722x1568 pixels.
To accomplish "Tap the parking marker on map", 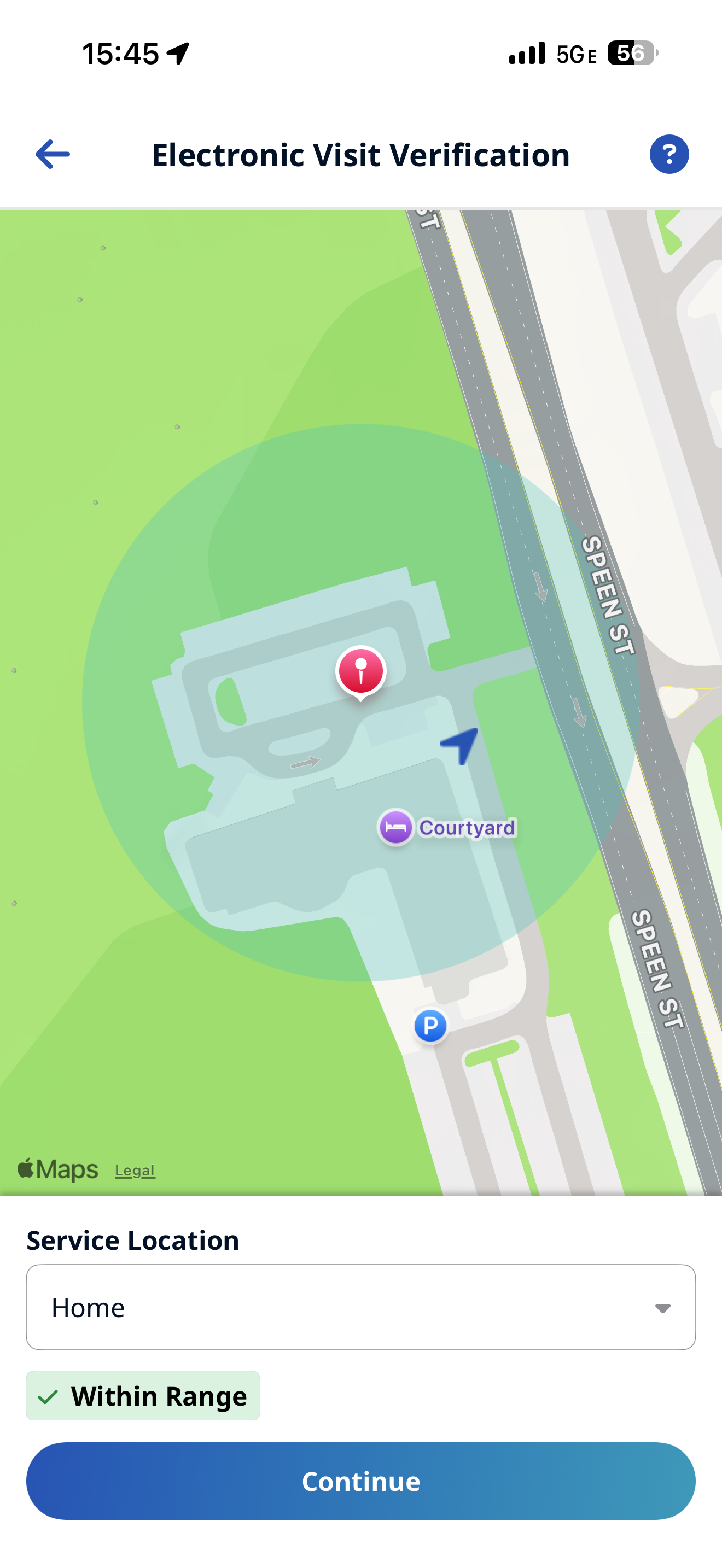I will [430, 1026].
